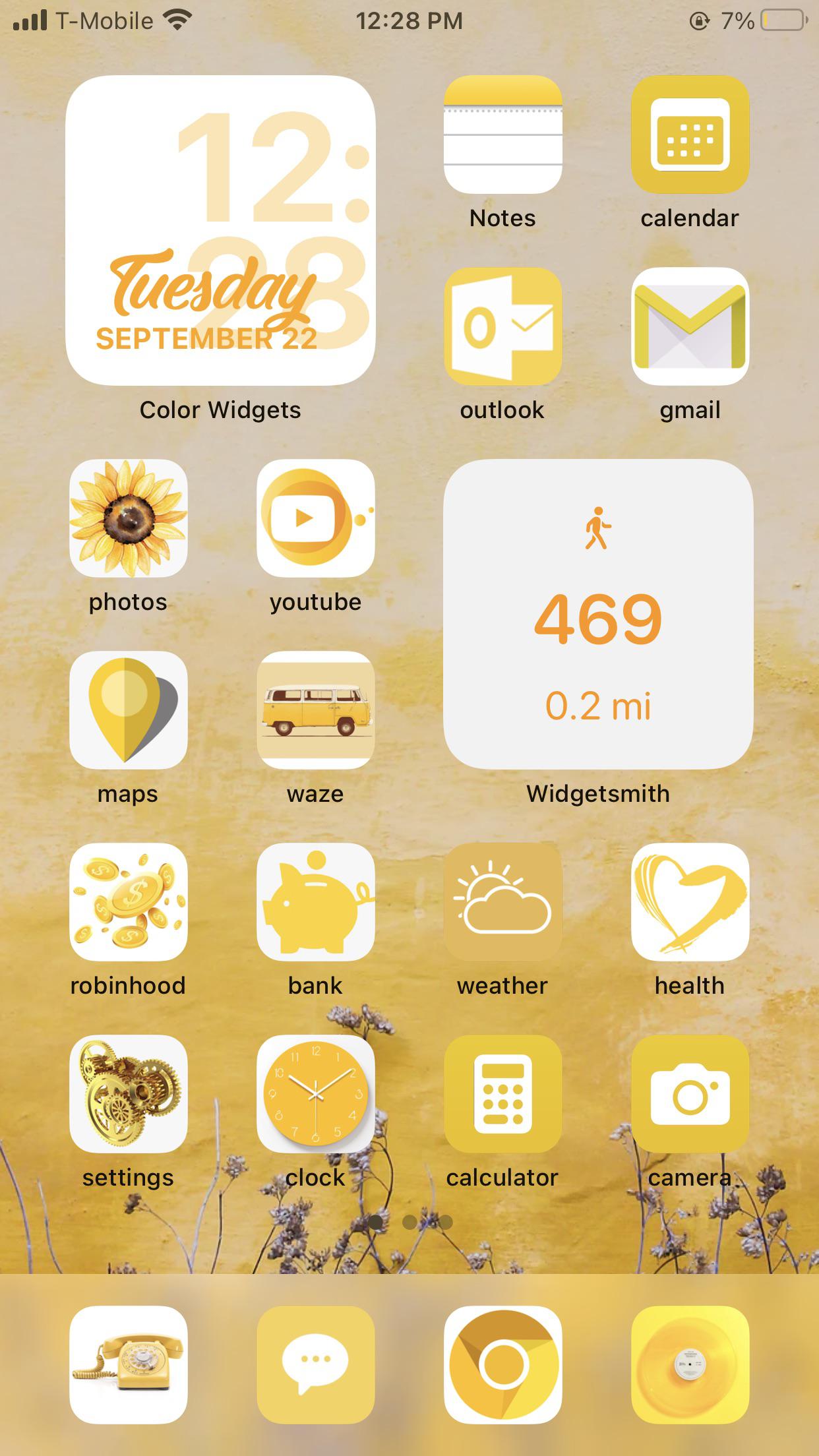Open settings with gold gears icon

(127, 1096)
